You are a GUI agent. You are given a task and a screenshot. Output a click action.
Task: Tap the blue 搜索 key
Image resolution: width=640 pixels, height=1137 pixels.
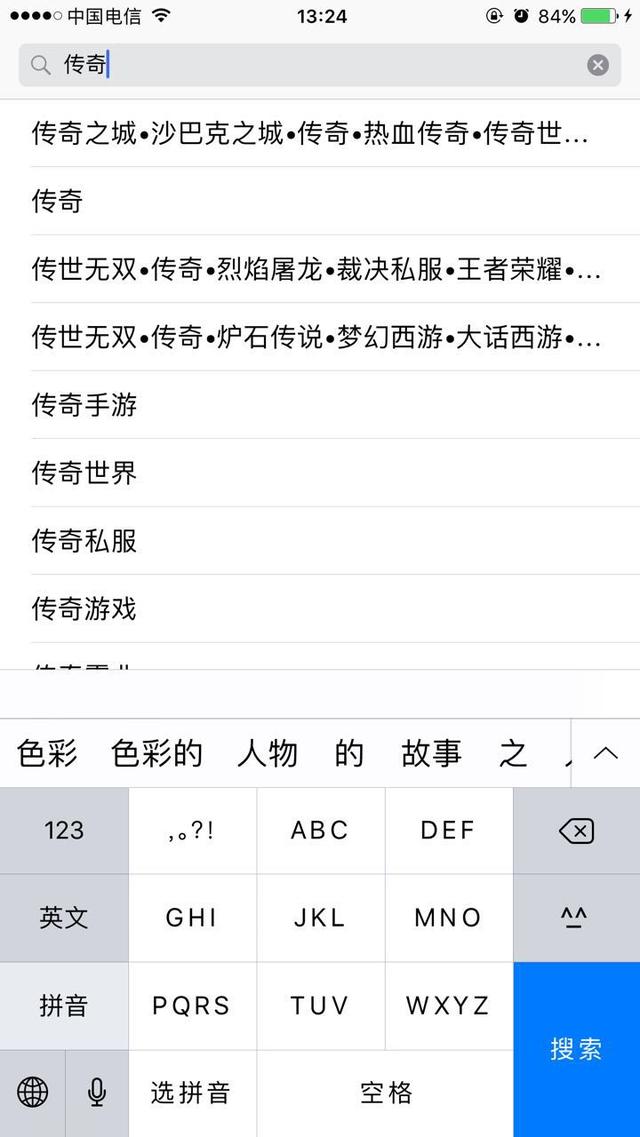pyautogui.click(x=576, y=1049)
